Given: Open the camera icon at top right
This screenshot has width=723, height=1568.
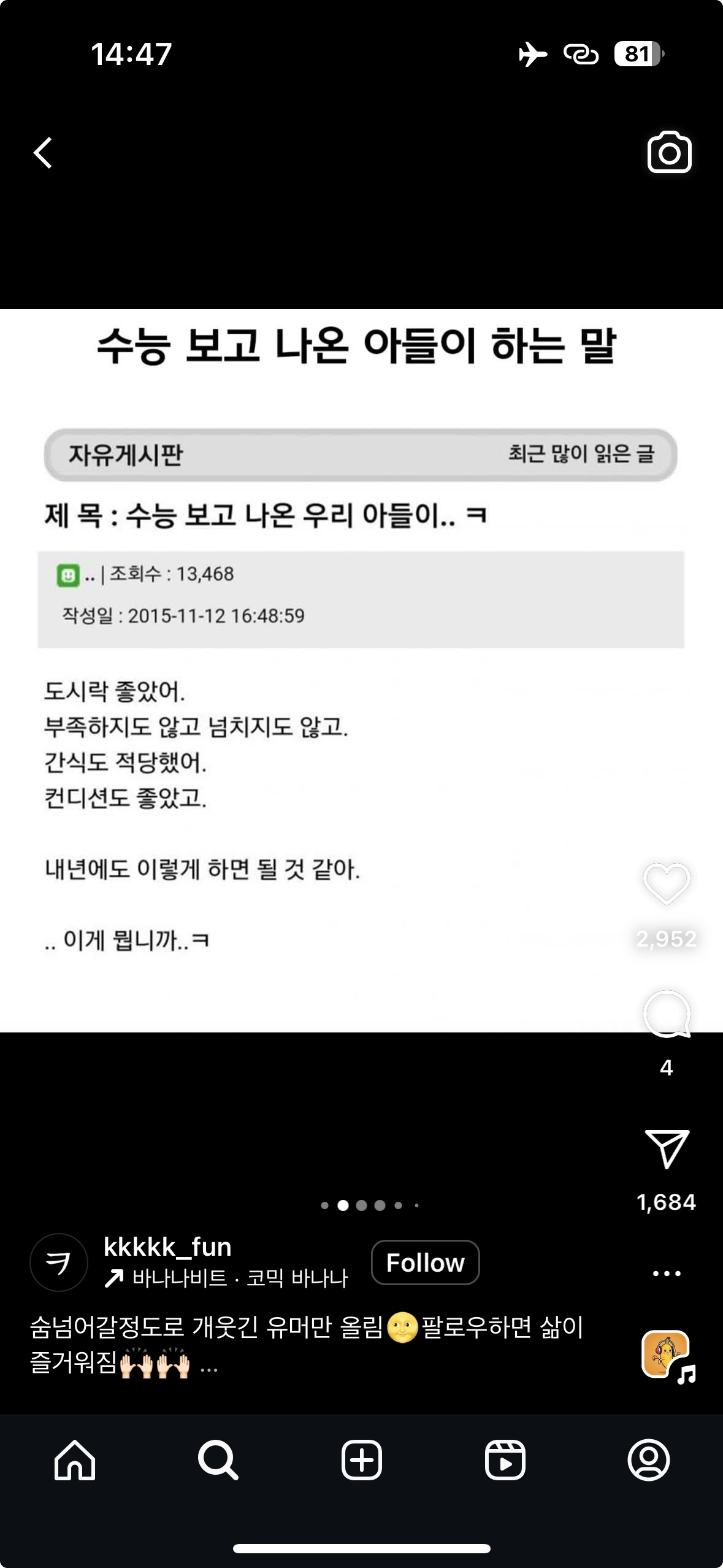Looking at the screenshot, I should [669, 152].
